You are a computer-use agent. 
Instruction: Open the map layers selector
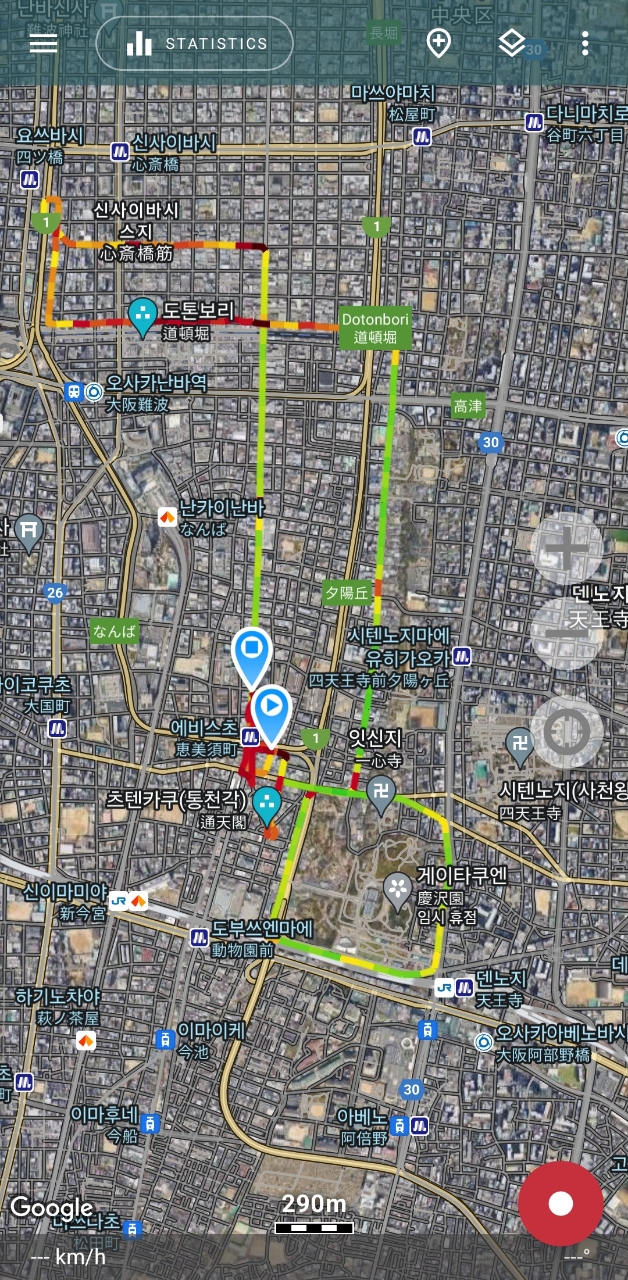[x=512, y=43]
